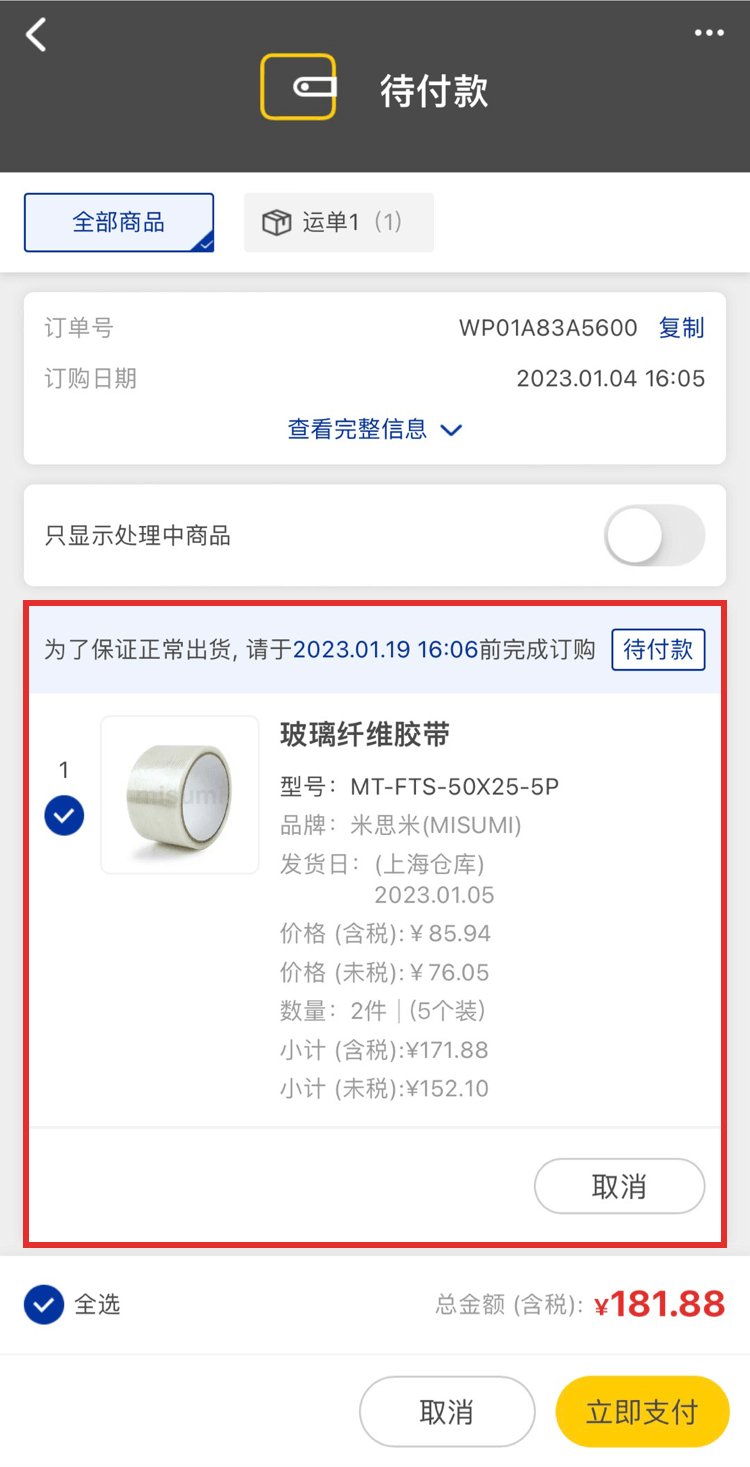
Task: Go back using the top-left arrow
Action: coord(36,35)
